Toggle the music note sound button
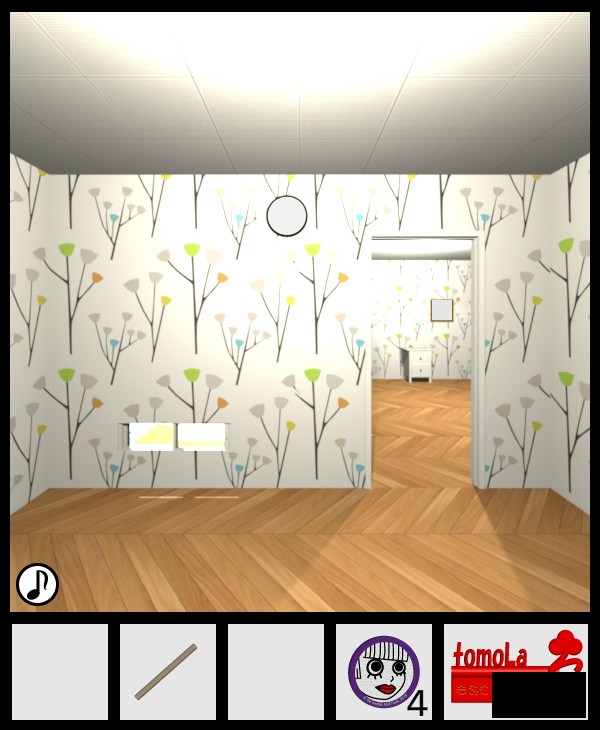600x730 pixels. [x=37, y=584]
